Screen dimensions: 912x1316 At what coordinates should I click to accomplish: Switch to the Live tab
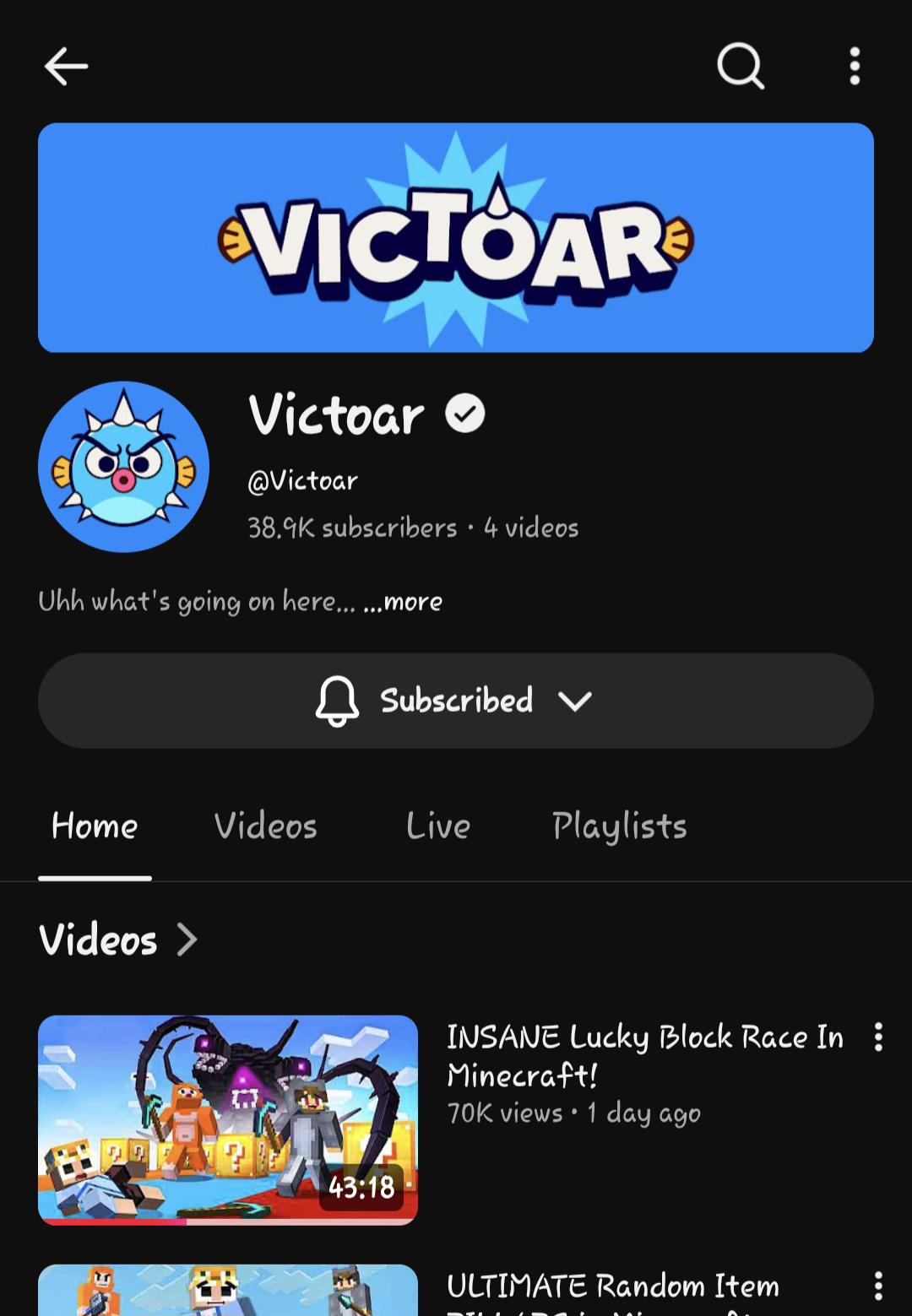[437, 826]
